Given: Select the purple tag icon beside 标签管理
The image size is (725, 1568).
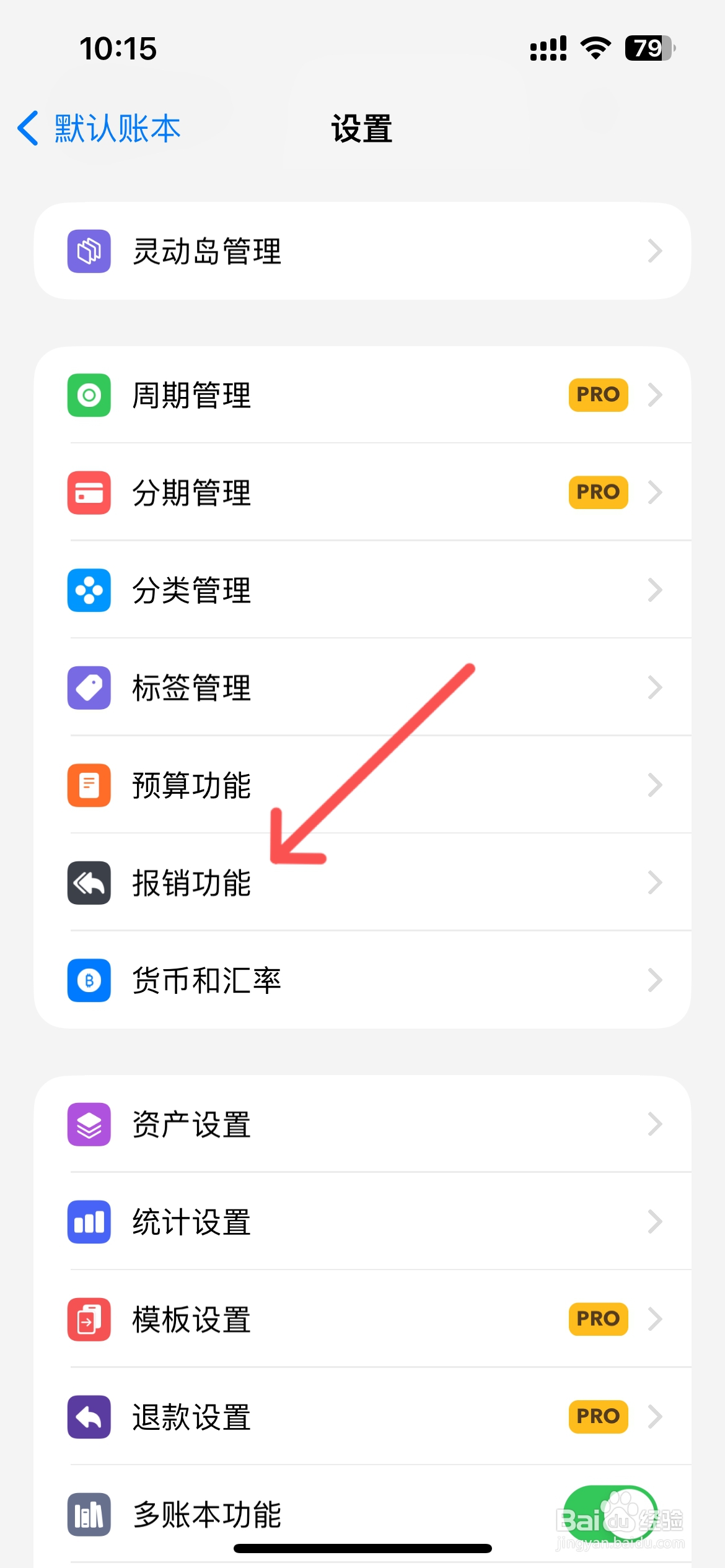Looking at the screenshot, I should (x=88, y=687).
